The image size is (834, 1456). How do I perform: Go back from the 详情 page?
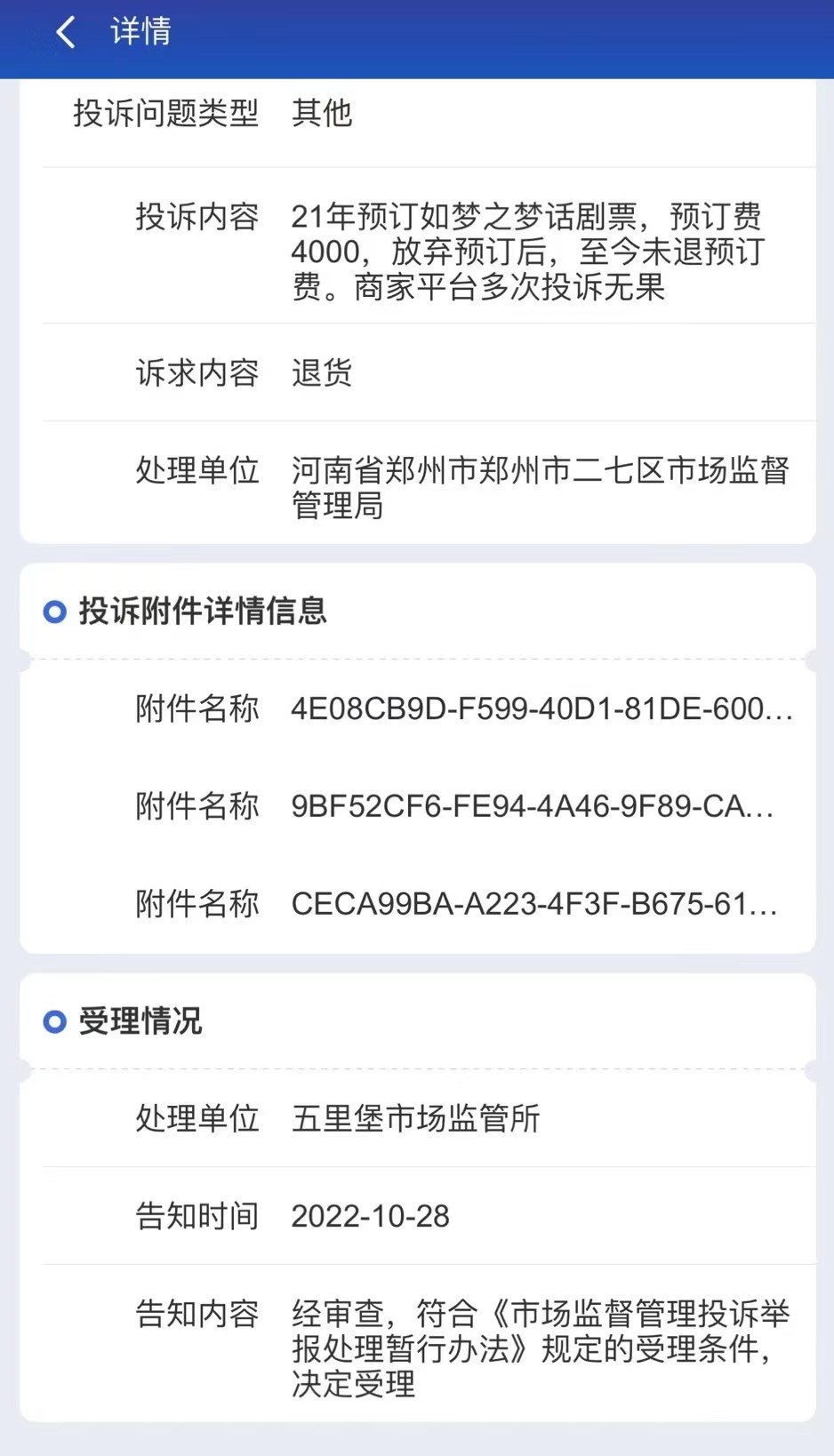click(x=66, y=33)
